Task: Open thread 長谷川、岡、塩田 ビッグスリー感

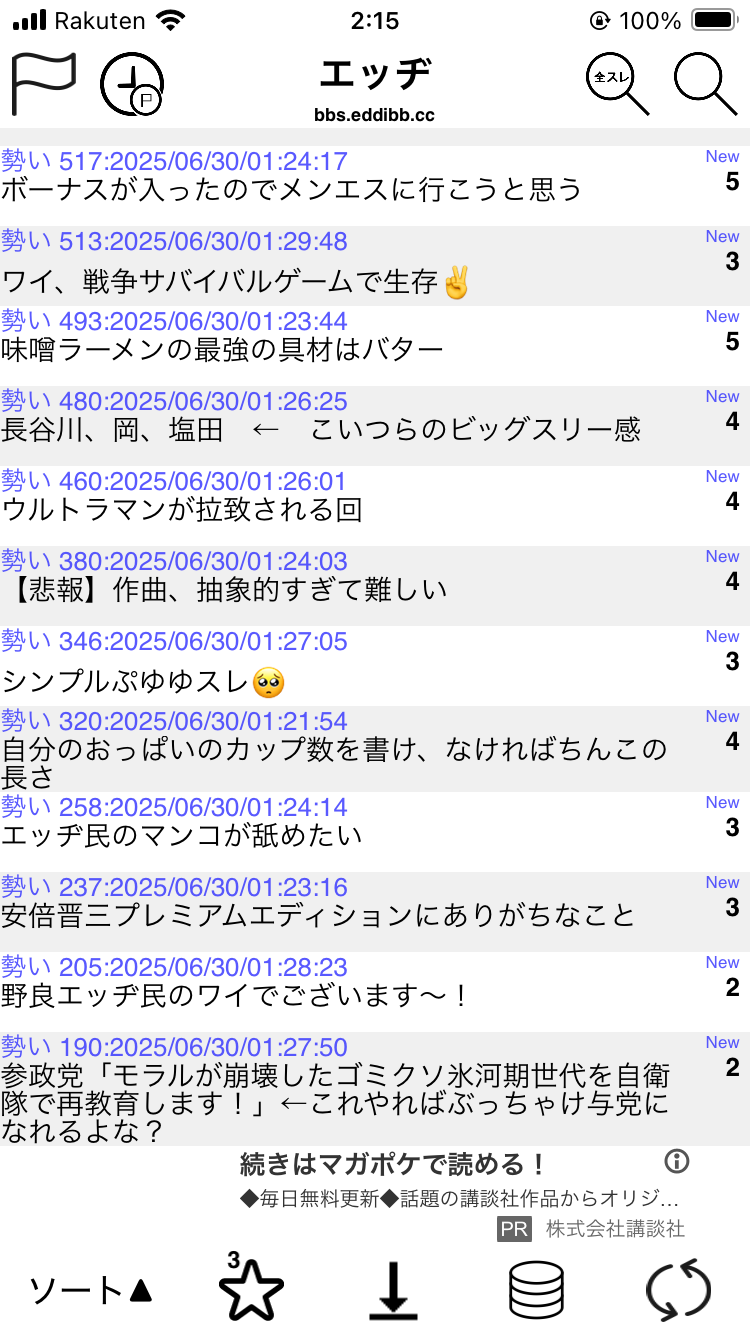Action: tap(375, 426)
